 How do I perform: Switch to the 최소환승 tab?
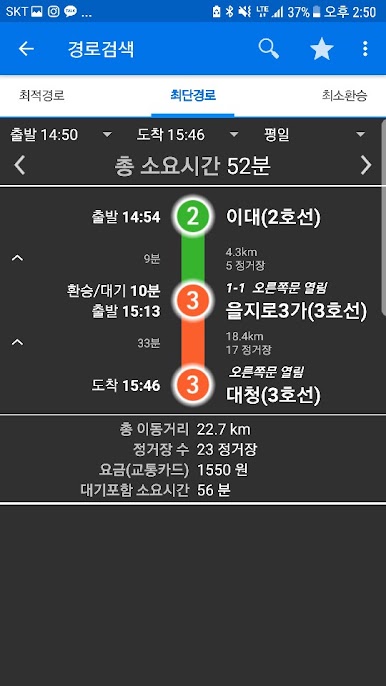click(345, 95)
